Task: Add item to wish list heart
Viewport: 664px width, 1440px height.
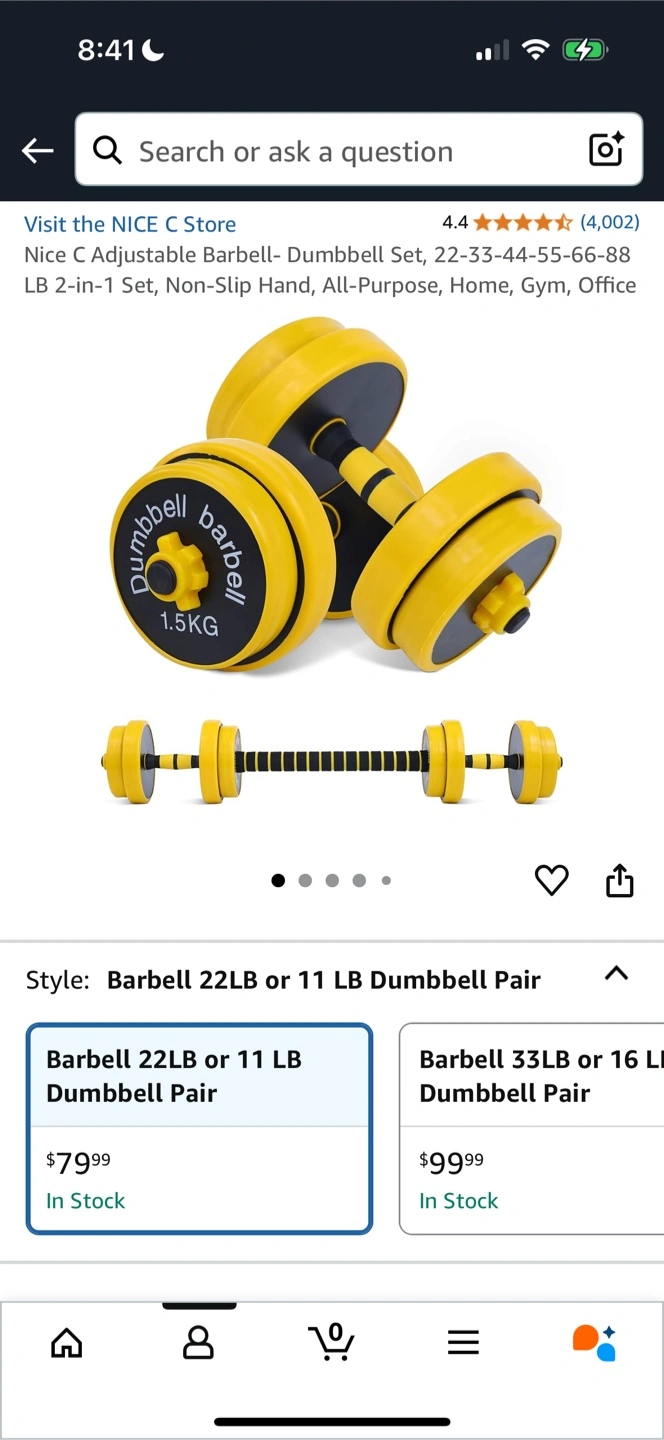Action: pos(551,880)
